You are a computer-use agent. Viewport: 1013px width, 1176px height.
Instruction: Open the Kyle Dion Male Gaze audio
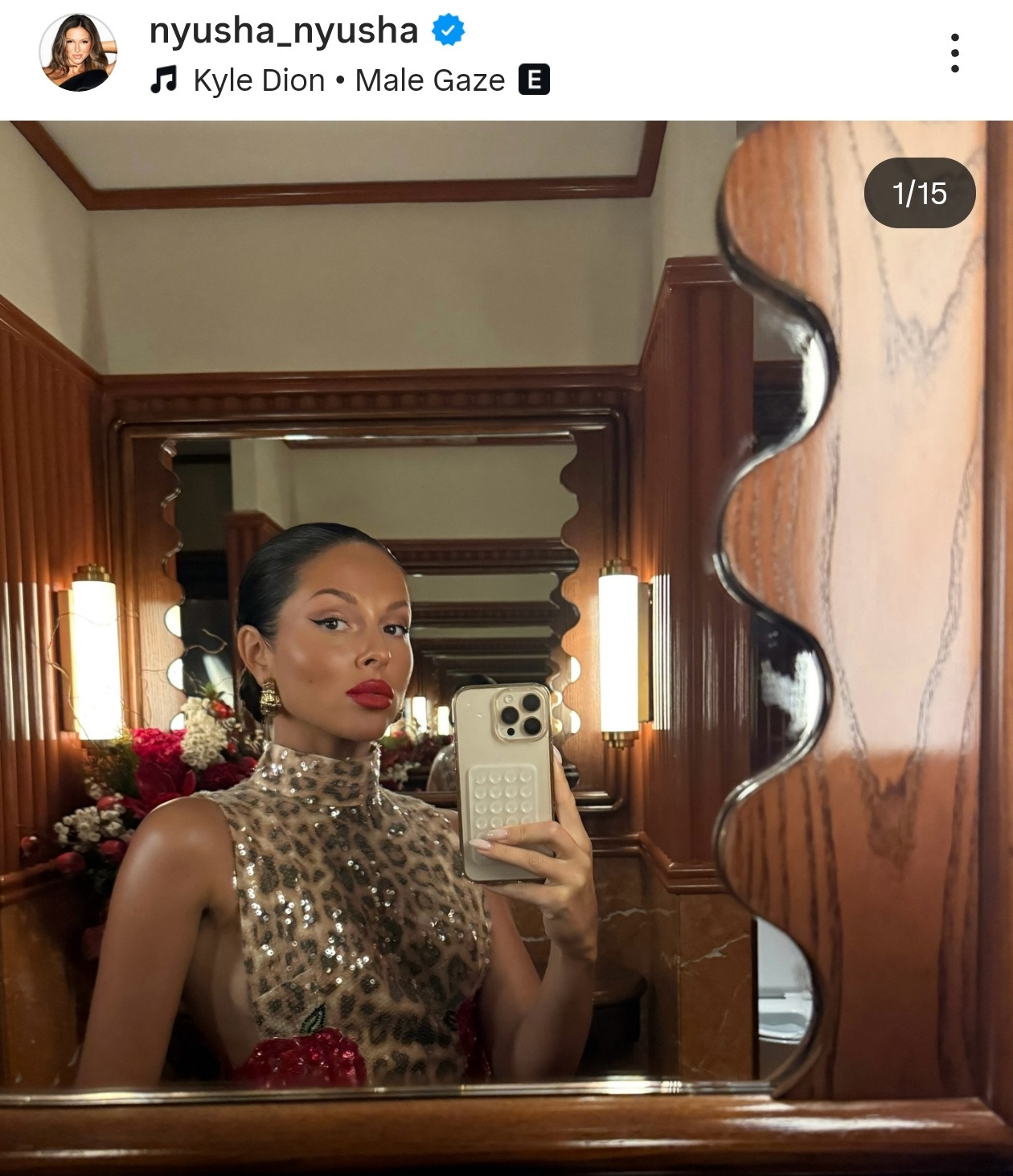click(349, 80)
